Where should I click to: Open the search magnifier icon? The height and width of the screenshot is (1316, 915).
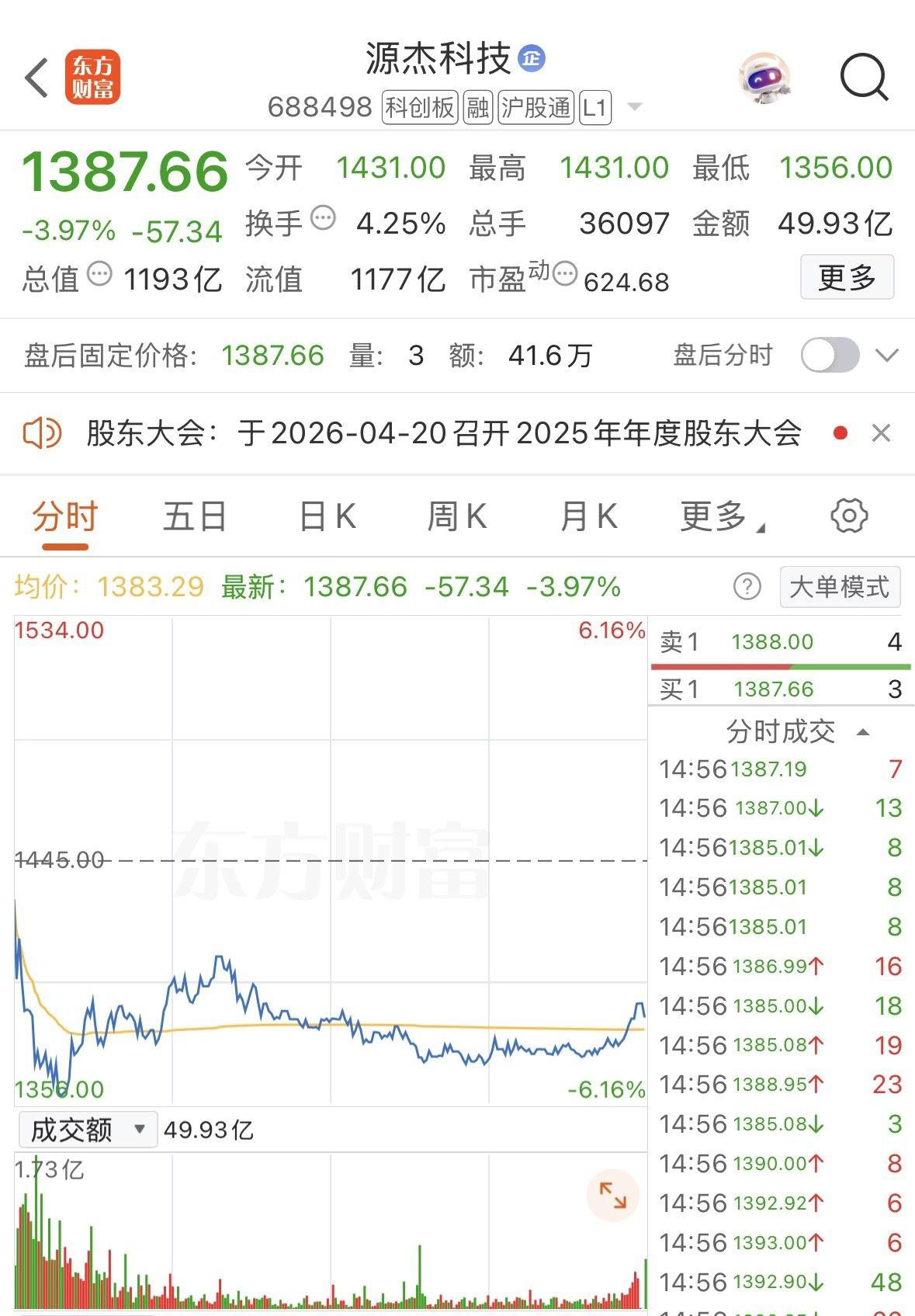864,78
